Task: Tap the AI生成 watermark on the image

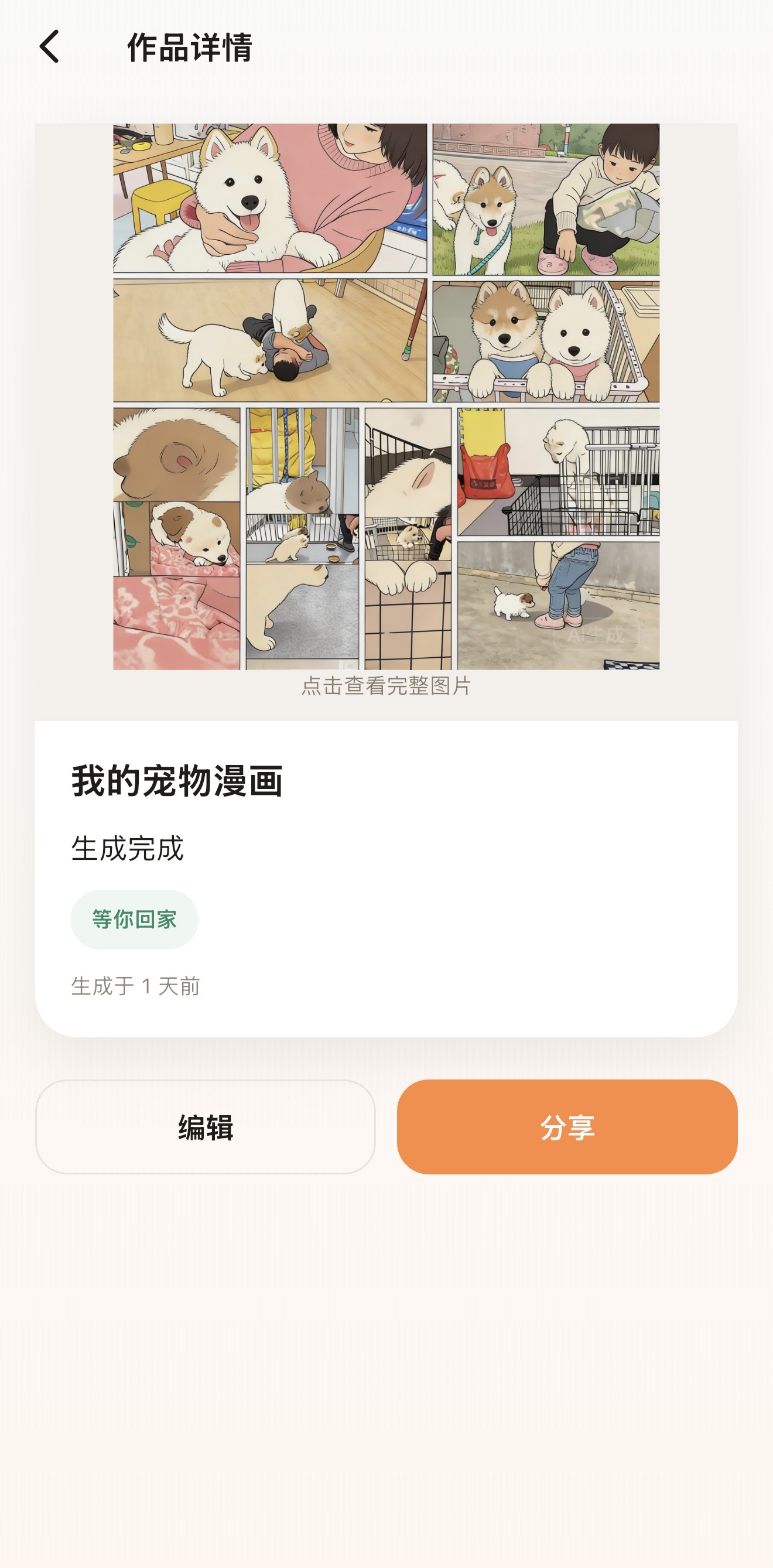Action: 597,636
